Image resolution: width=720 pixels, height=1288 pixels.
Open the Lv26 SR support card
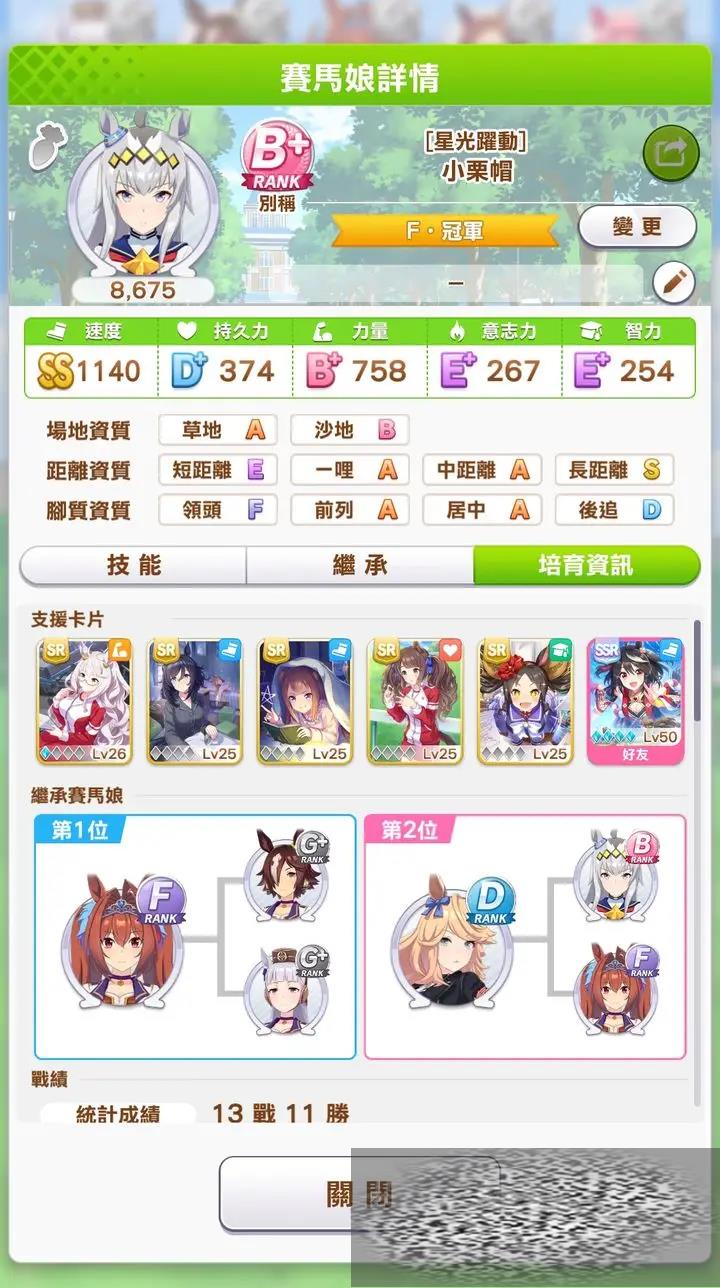click(x=85, y=701)
